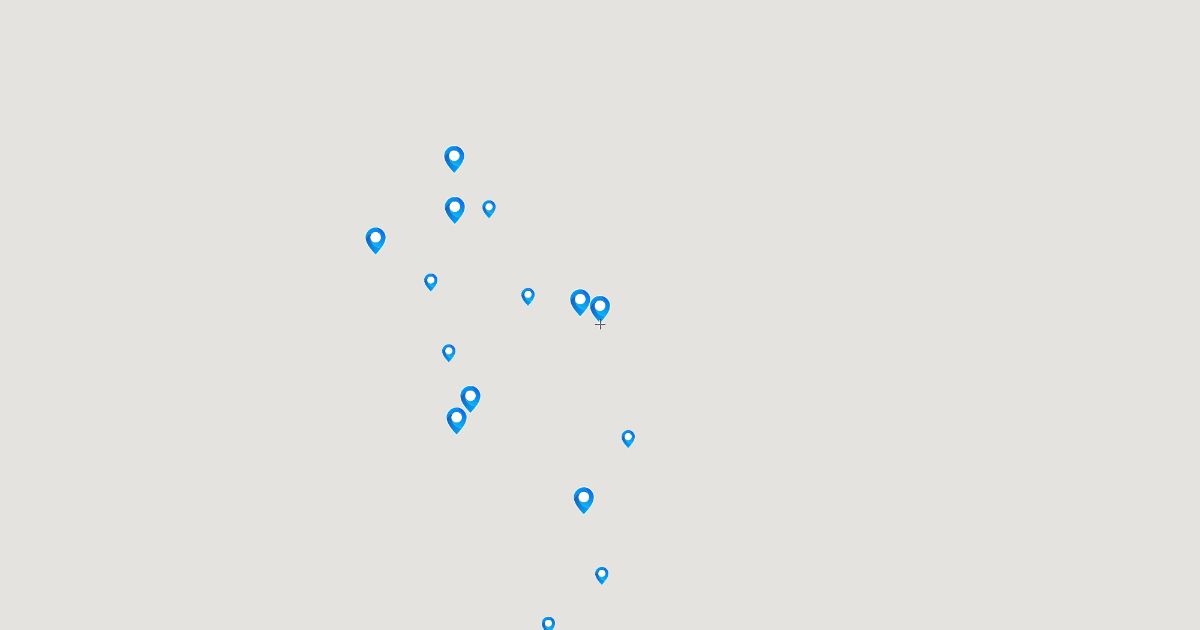
Task: Tap the leftmost large map pin
Action: pyautogui.click(x=375, y=240)
